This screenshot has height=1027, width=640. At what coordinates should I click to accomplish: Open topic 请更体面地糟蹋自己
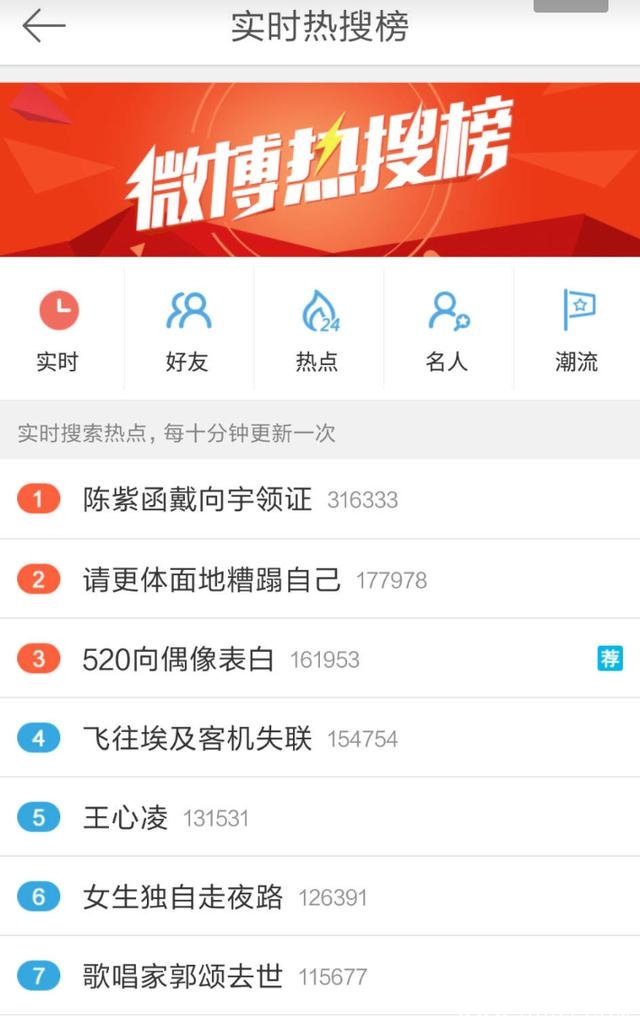(x=212, y=579)
